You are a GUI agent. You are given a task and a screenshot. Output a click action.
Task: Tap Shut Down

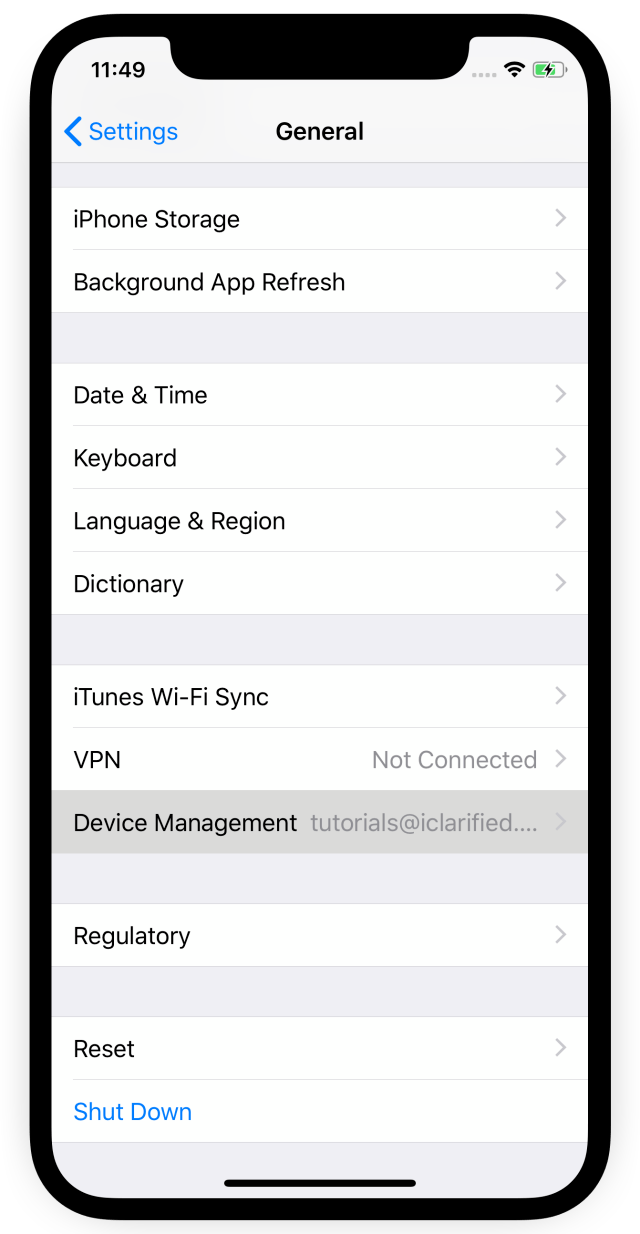[133, 1112]
